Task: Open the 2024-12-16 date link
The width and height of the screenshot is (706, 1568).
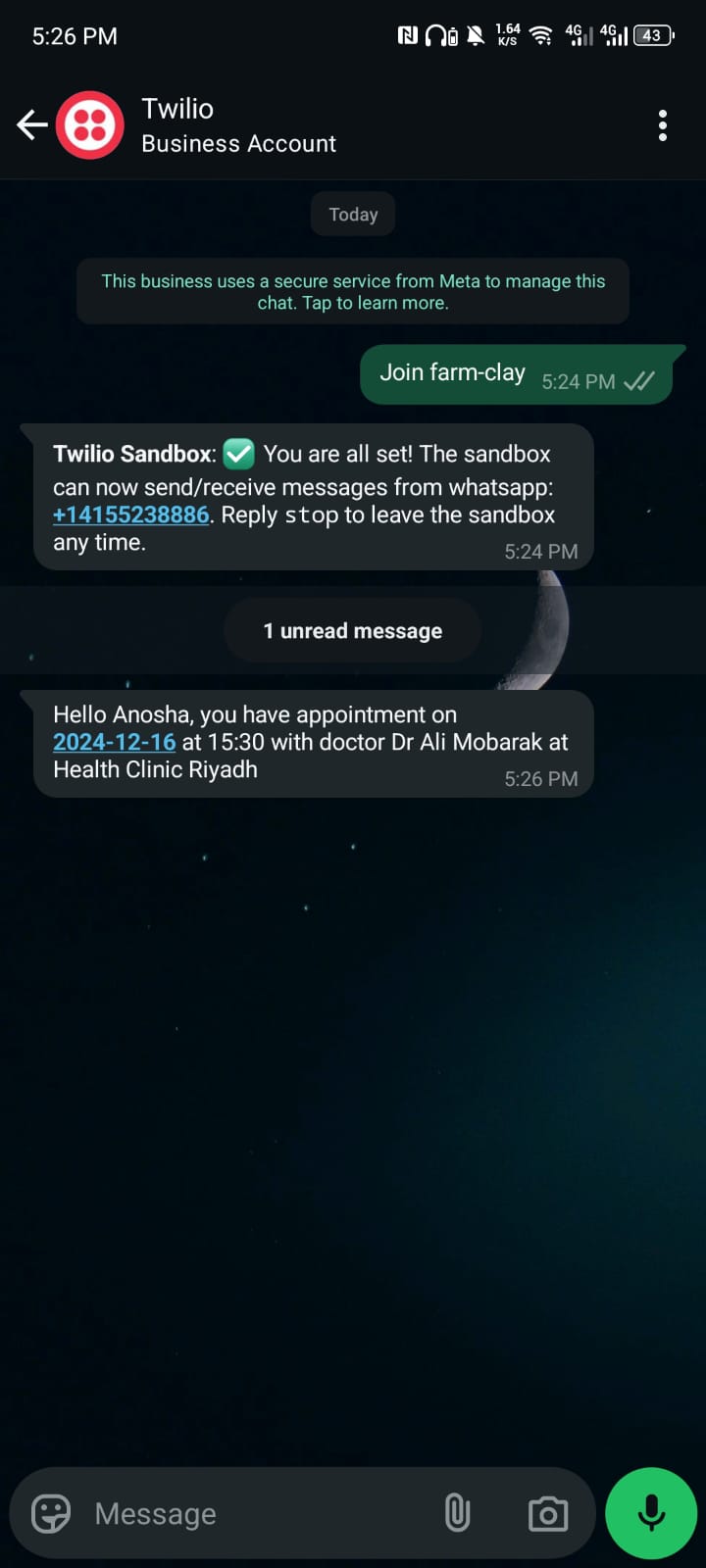Action: pyautogui.click(x=115, y=742)
